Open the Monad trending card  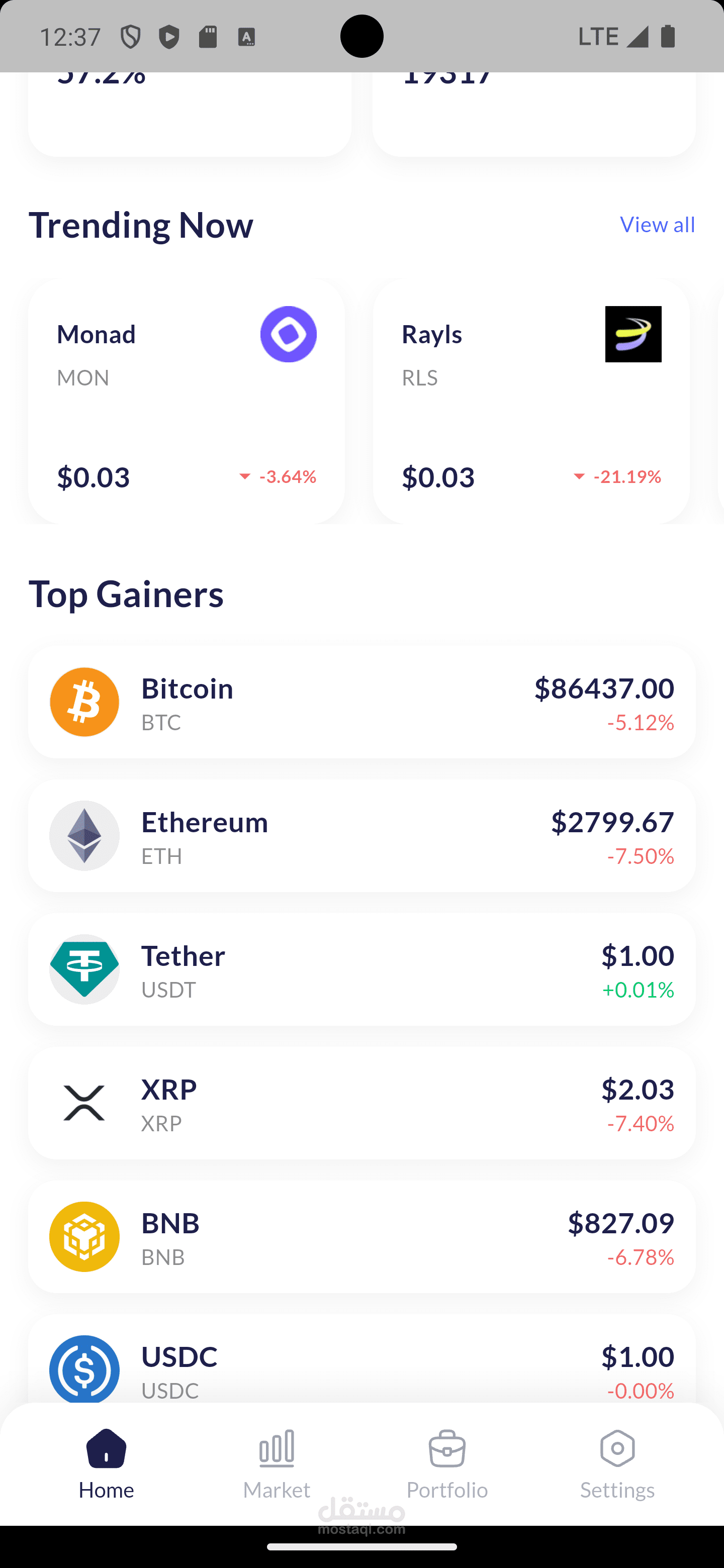(187, 401)
